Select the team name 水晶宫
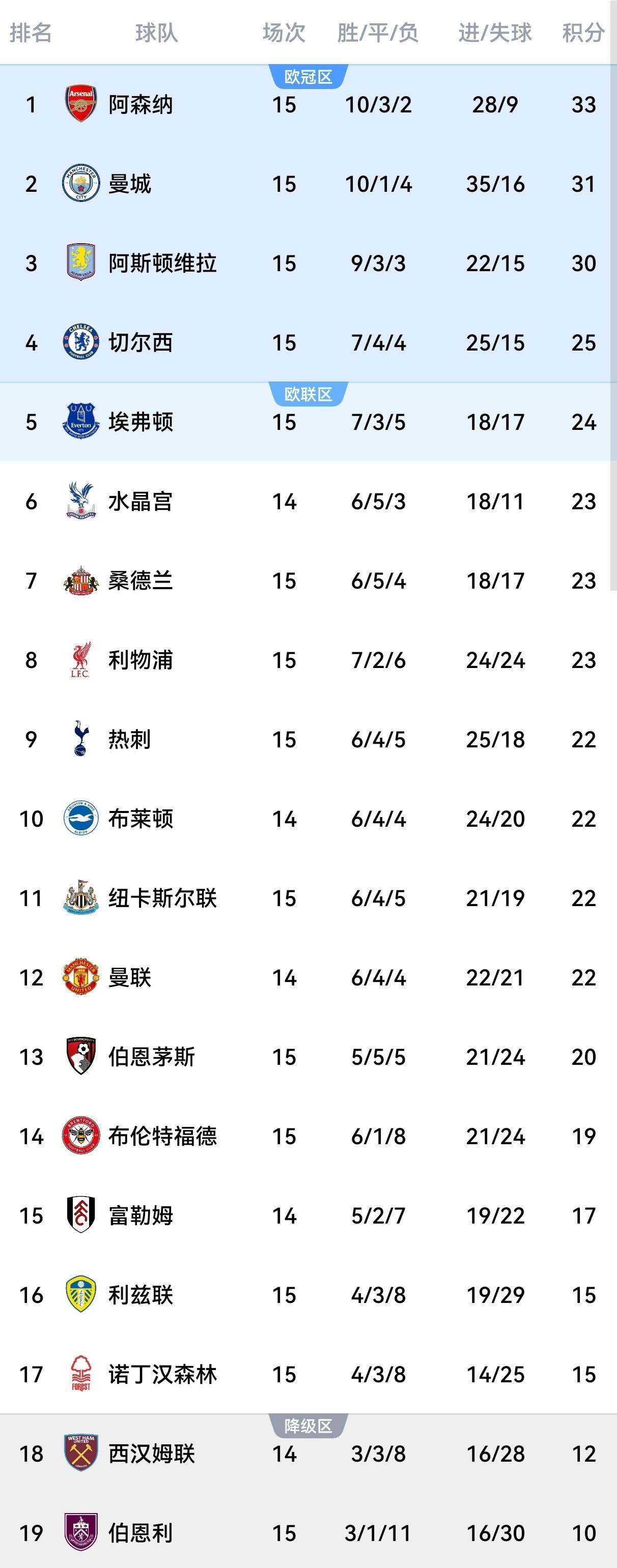Screen dimensions: 617x1568 point(142,501)
